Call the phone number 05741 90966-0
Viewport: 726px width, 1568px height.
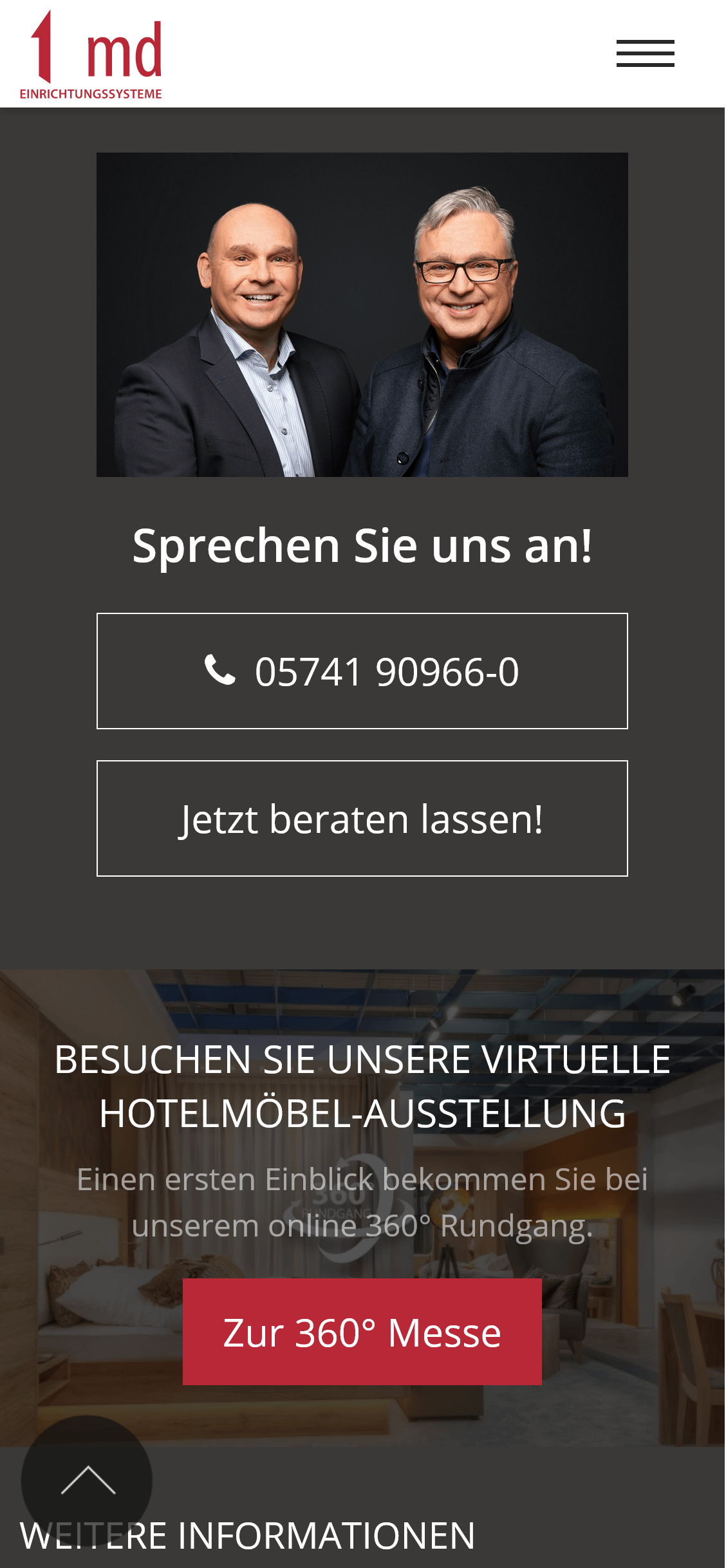click(x=362, y=671)
